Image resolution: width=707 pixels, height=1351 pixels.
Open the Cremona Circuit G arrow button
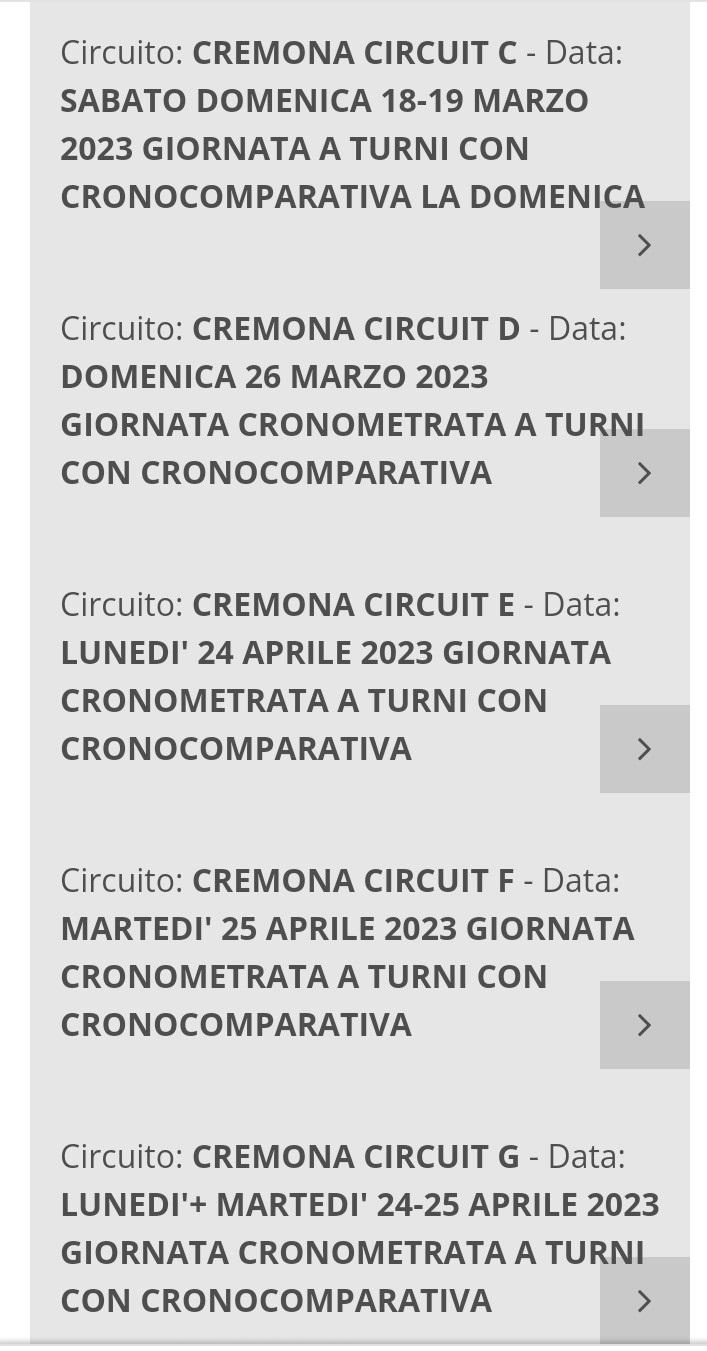(645, 1300)
